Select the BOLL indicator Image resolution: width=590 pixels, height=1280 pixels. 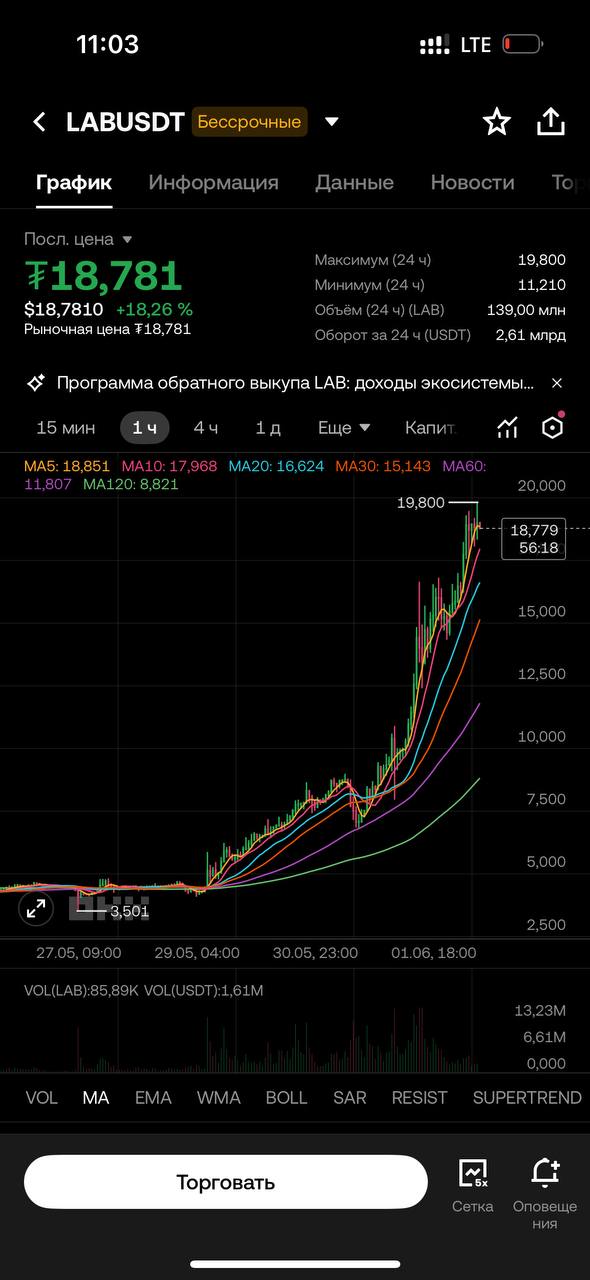tap(286, 1097)
